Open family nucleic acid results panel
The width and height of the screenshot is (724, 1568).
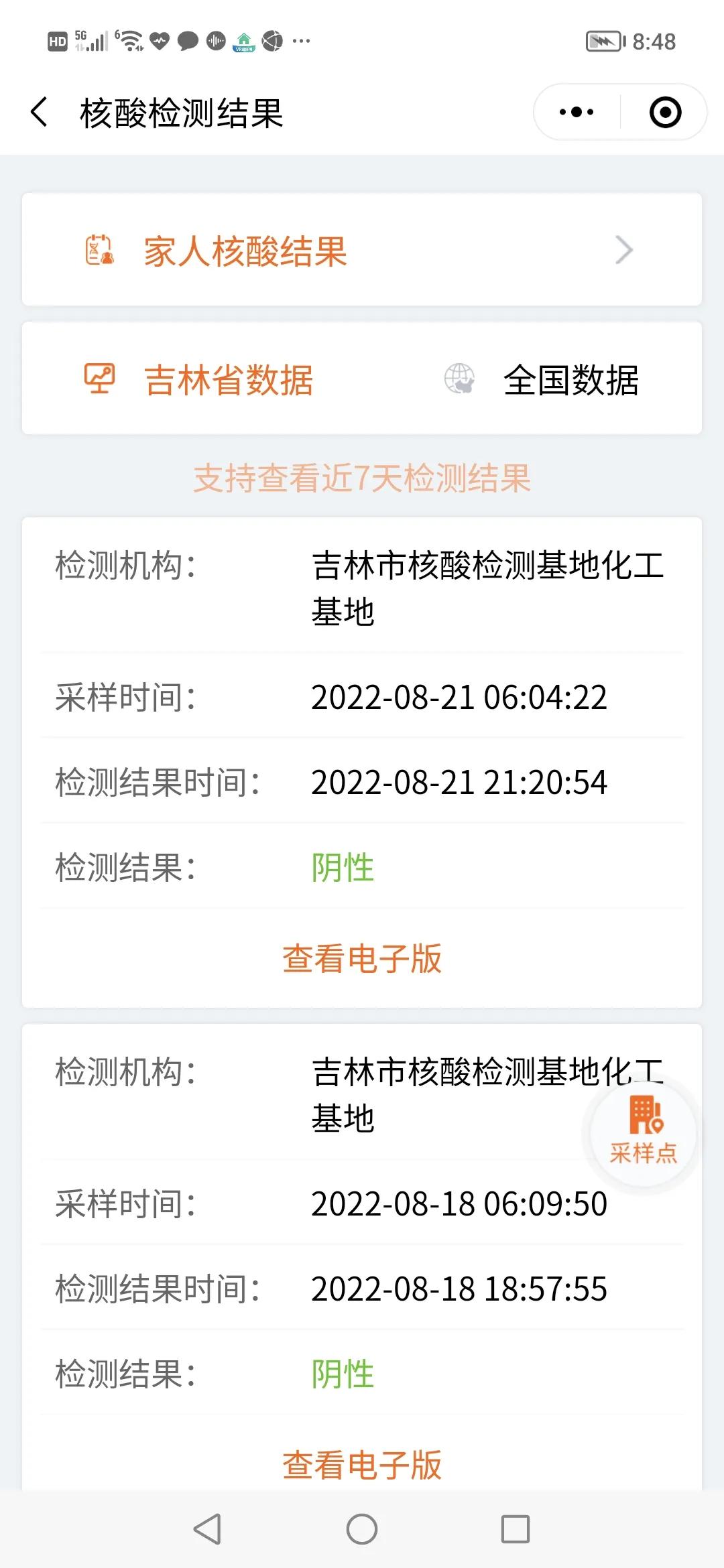245,250
